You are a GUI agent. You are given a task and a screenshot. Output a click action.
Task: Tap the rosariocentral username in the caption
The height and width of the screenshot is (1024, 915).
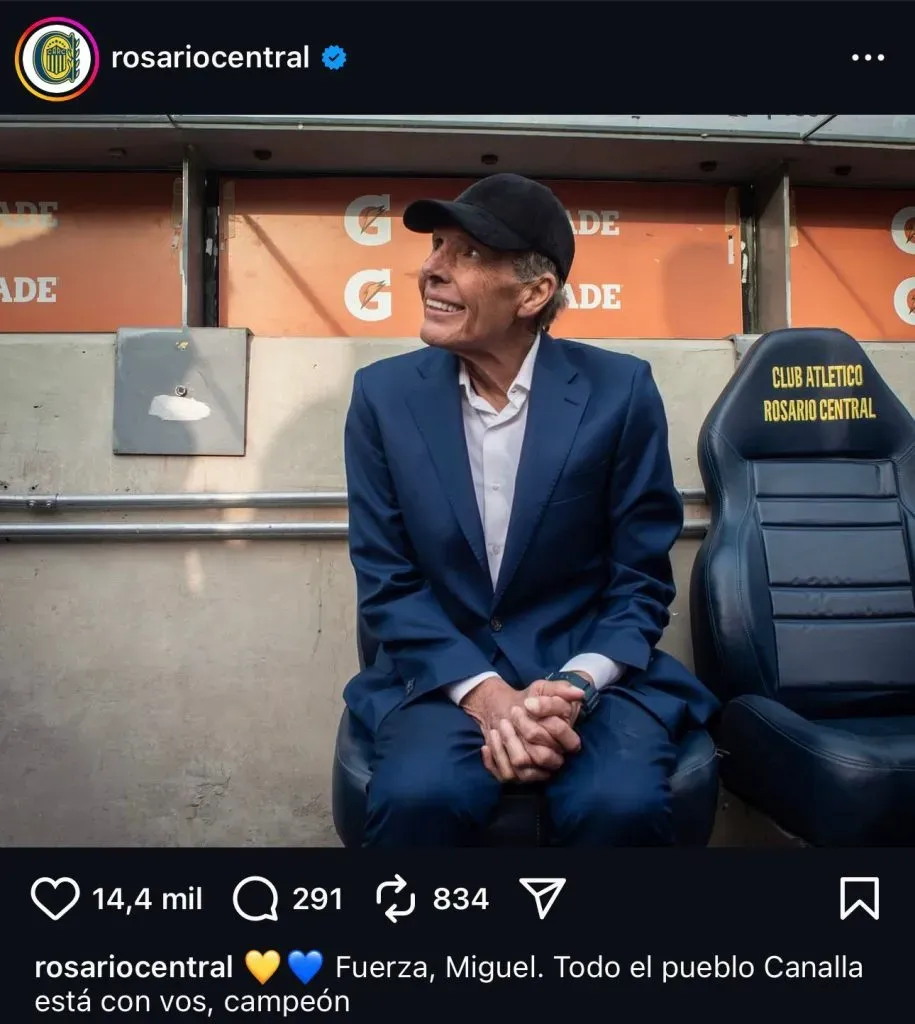pyautogui.click(x=134, y=968)
